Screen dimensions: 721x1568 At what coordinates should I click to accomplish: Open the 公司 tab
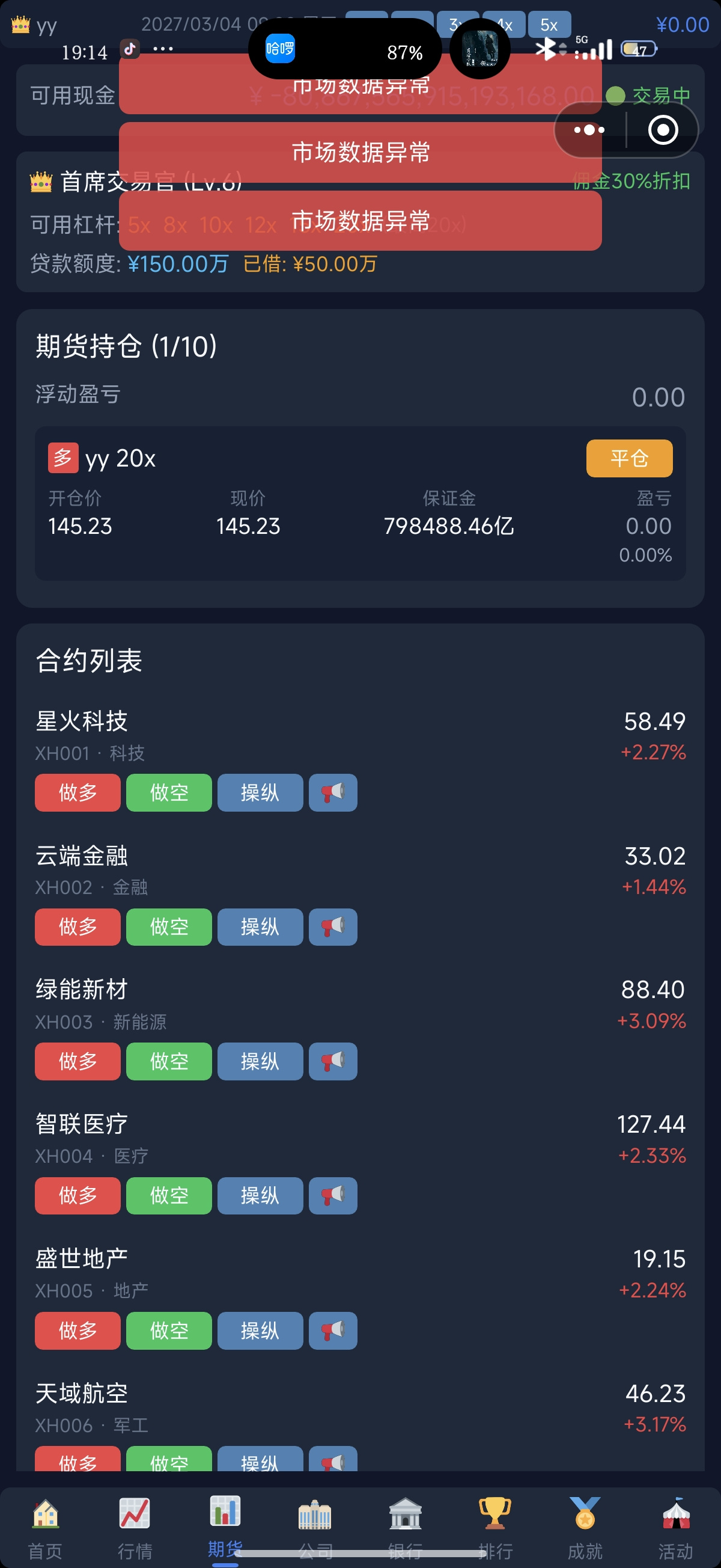click(x=315, y=1527)
